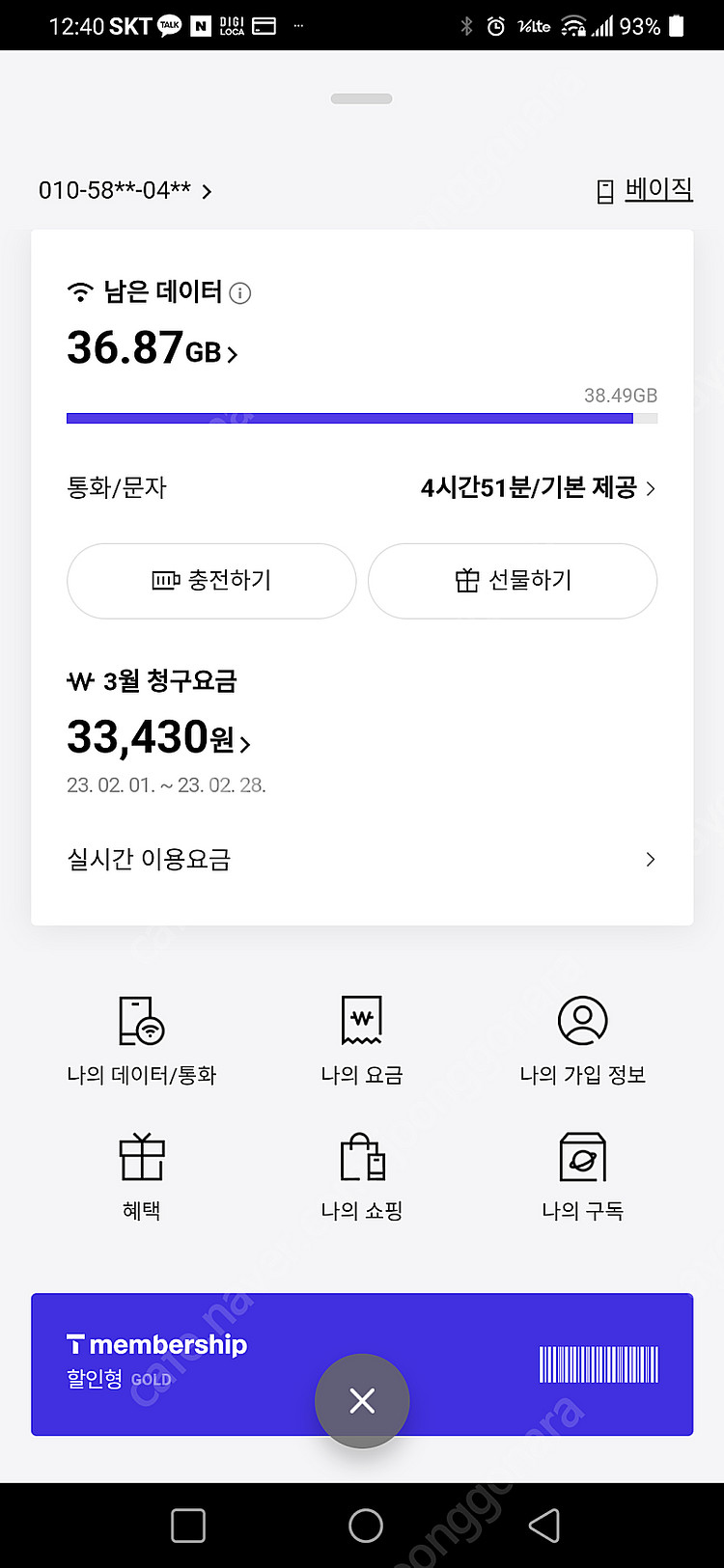Tap the remaining data progress bar
Screen dimensions: 724x1568
(x=362, y=418)
